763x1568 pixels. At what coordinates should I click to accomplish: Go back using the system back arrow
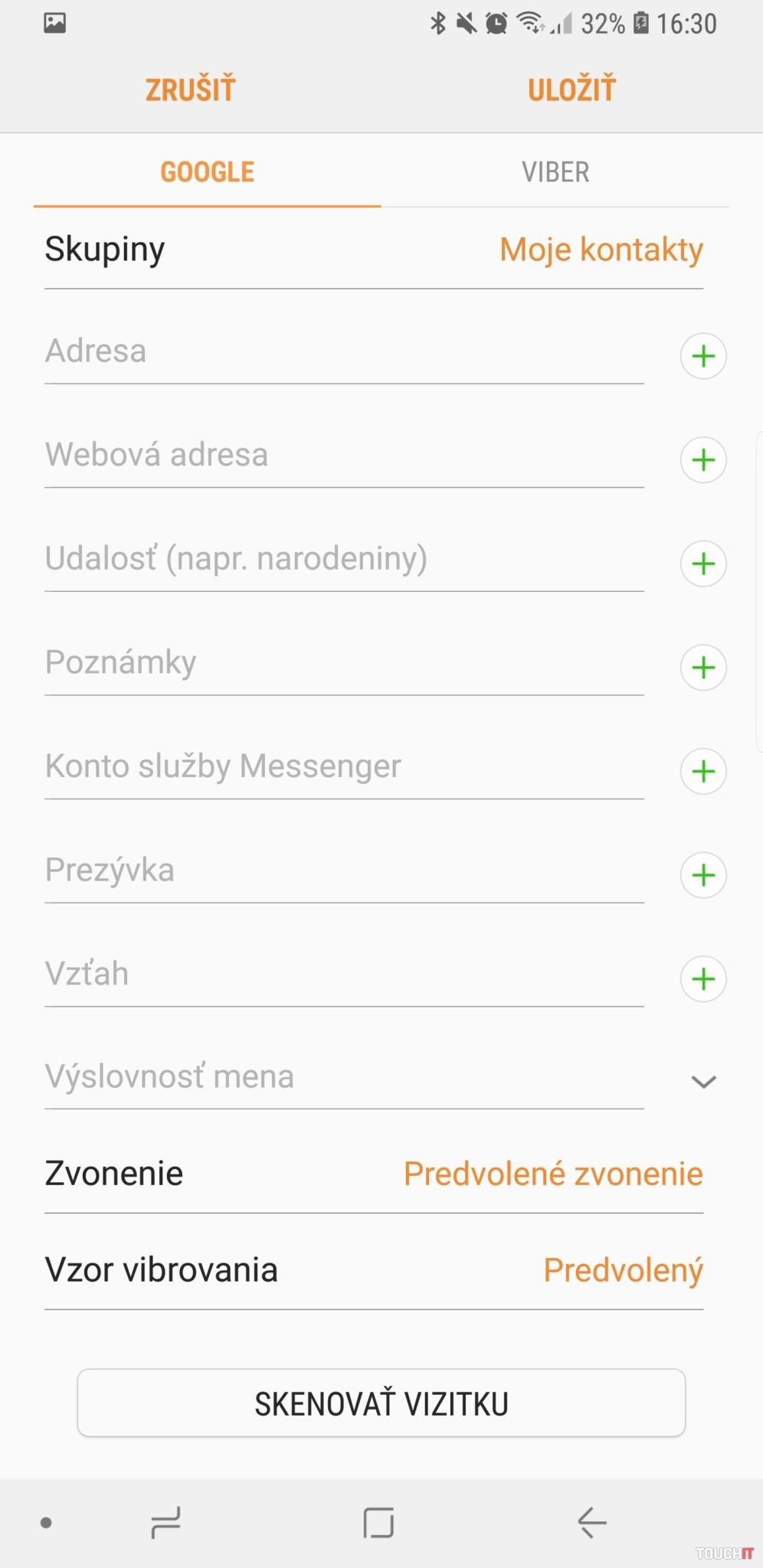591,1522
